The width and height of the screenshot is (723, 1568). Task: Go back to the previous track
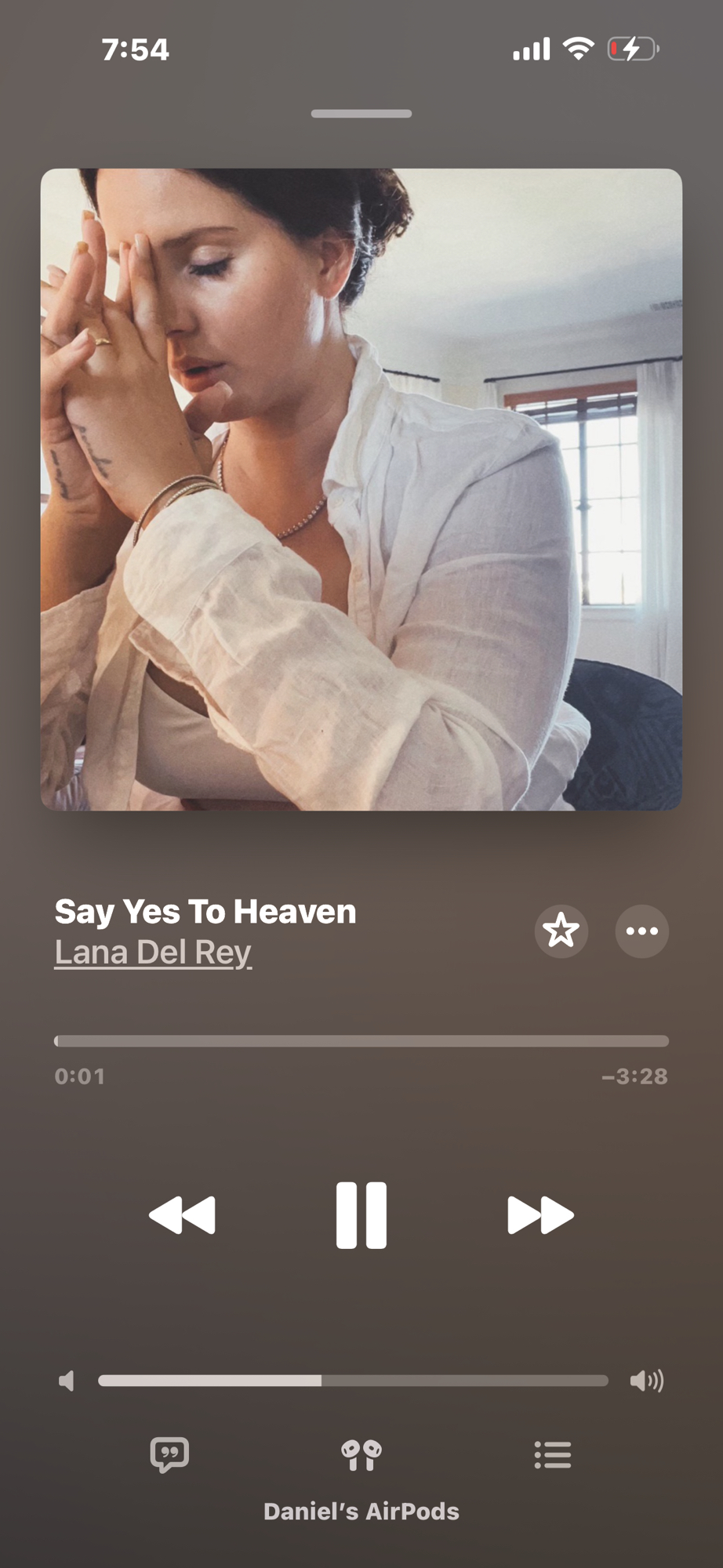[x=182, y=1214]
